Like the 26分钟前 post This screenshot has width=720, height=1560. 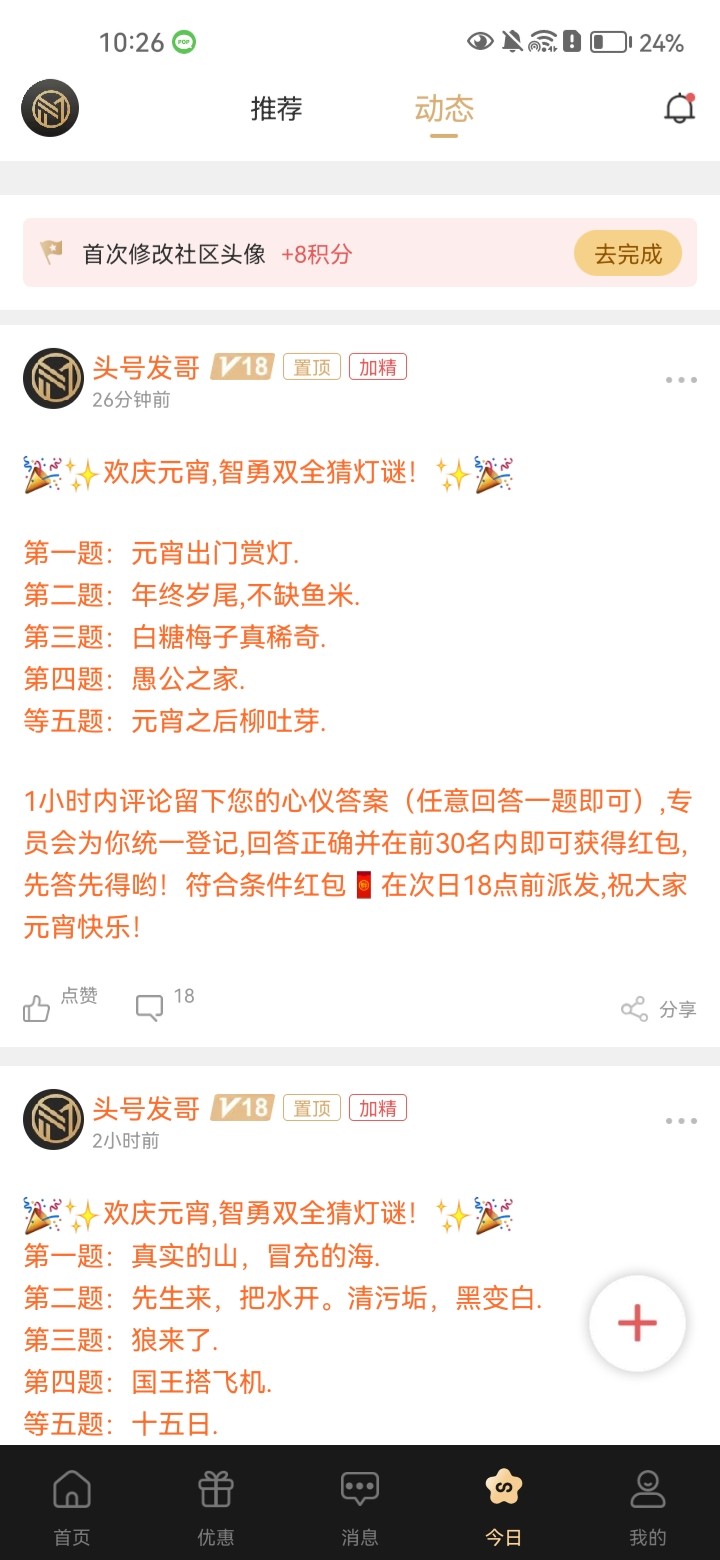coord(37,1008)
